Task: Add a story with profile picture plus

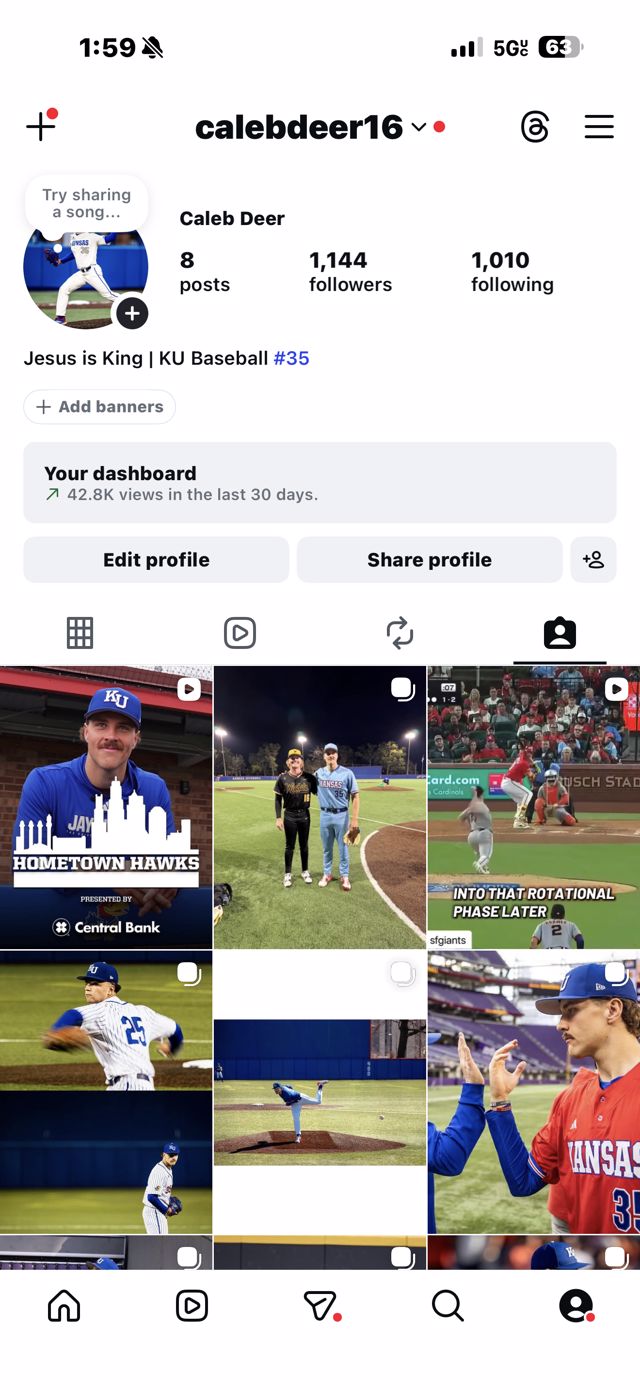Action: 132,313
